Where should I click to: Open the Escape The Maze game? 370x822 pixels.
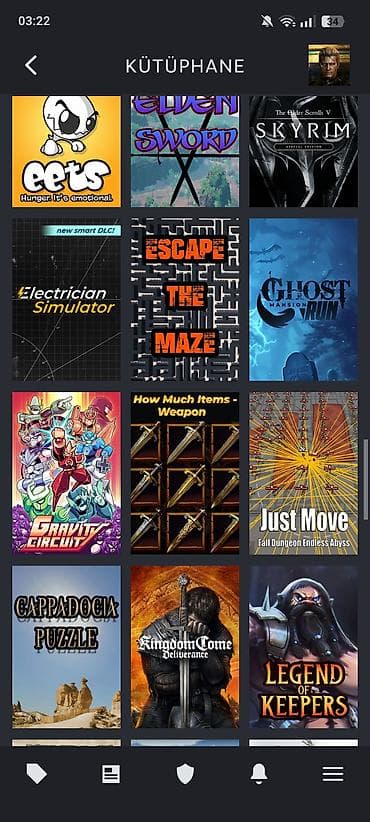(185, 299)
